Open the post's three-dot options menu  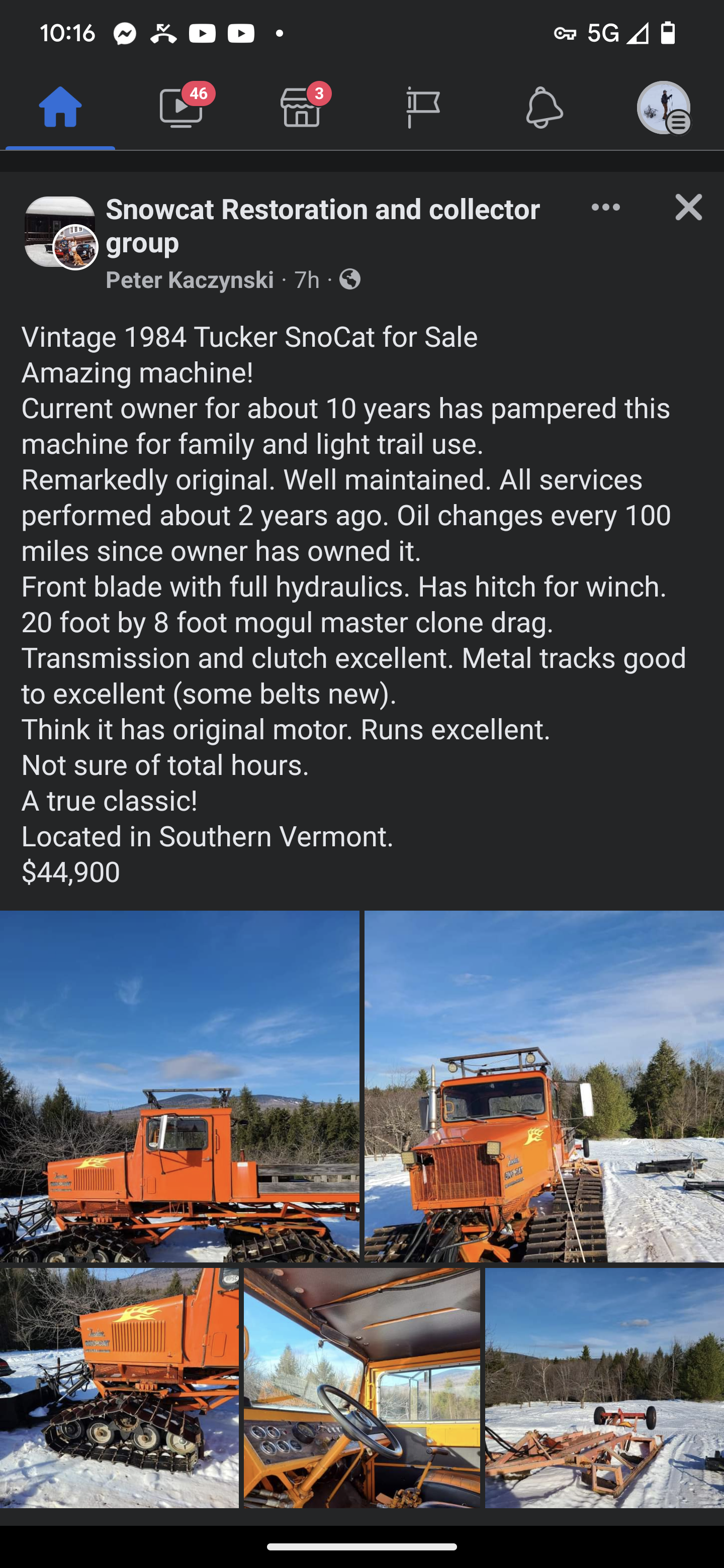coord(605,208)
